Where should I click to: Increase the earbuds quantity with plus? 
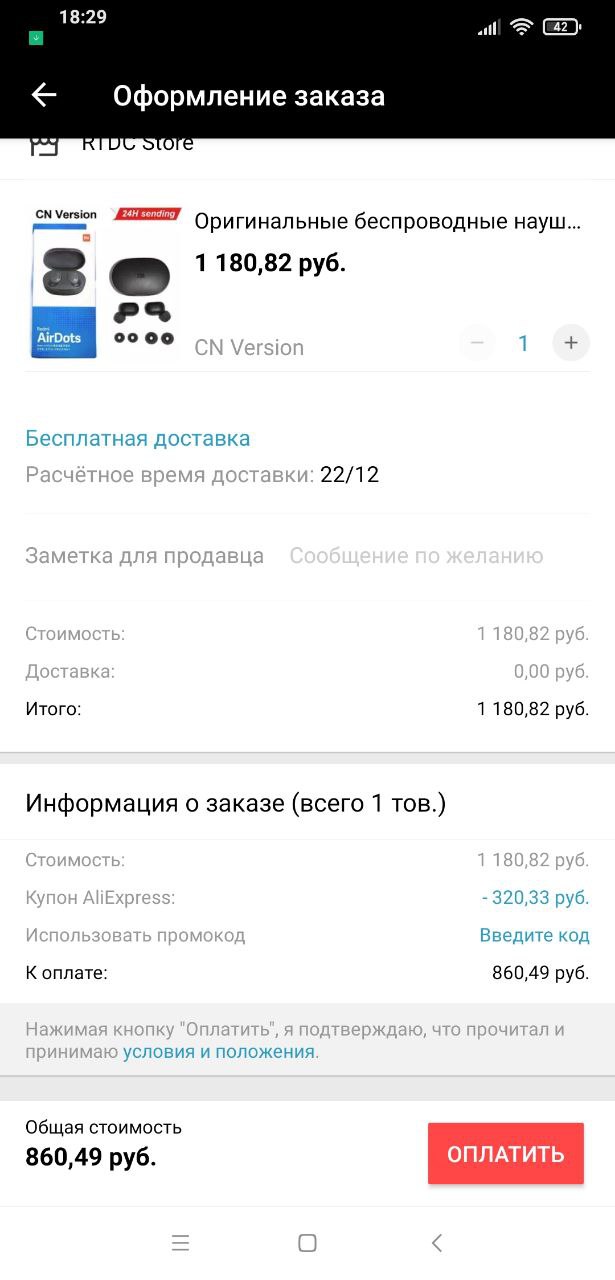click(570, 343)
